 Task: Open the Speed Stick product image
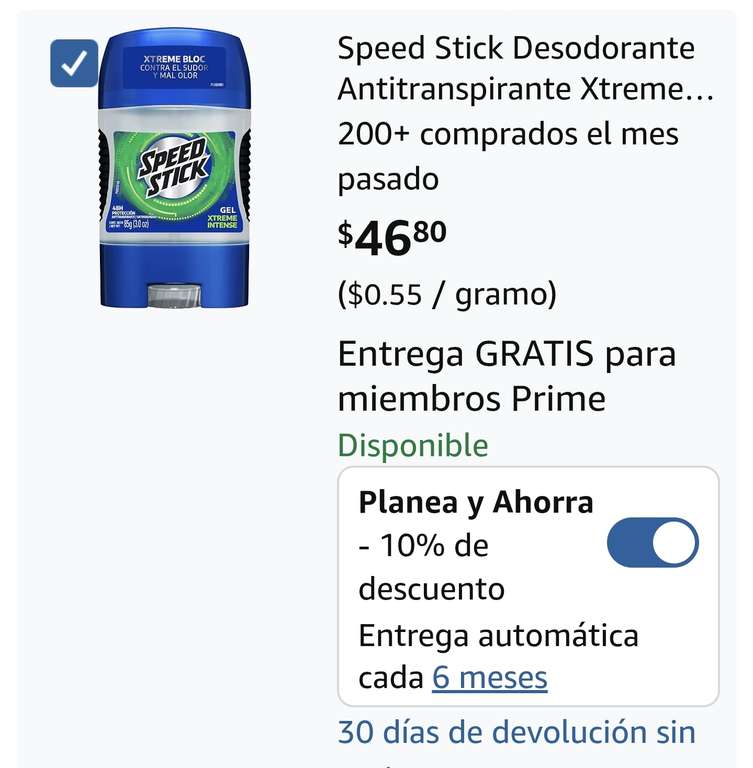(x=174, y=168)
